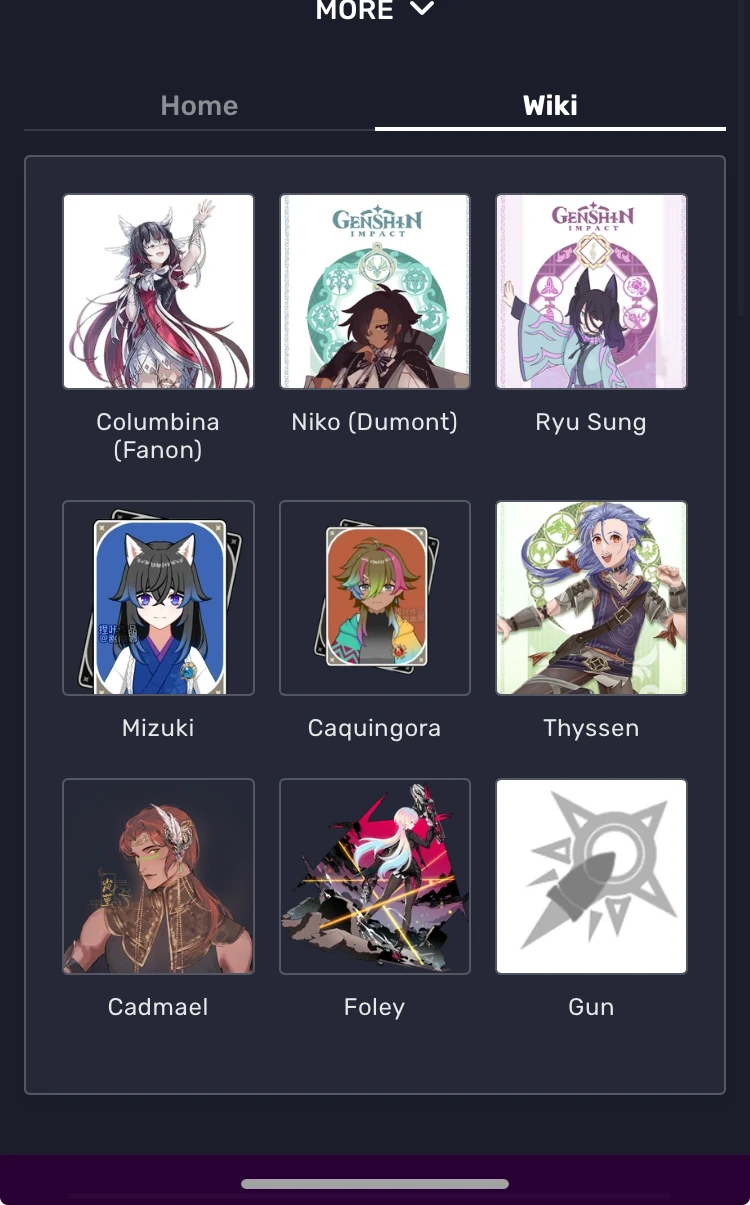Switch to the Home tab
The width and height of the screenshot is (750, 1205).
point(199,106)
